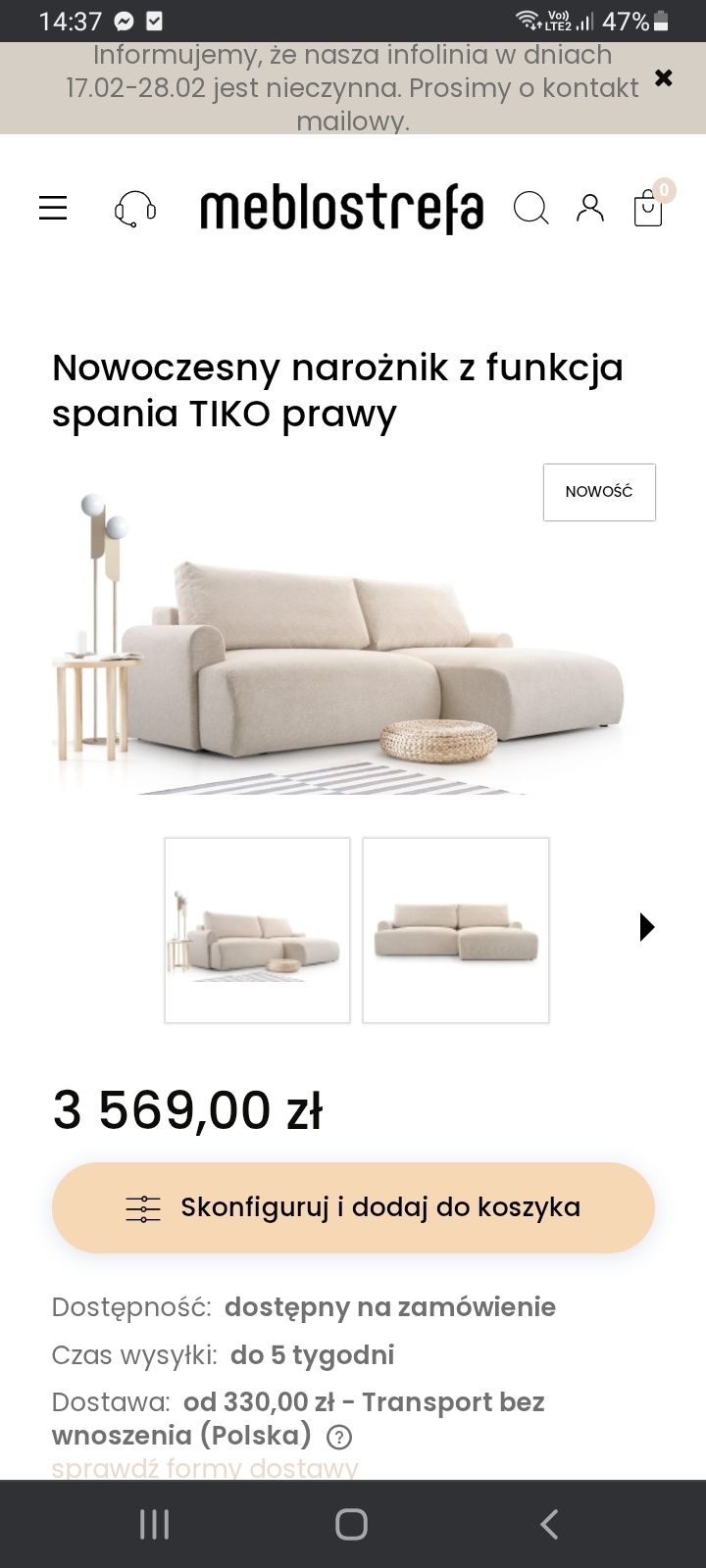Show next thumbnails with the arrow
The image size is (706, 1568).
pyautogui.click(x=646, y=927)
